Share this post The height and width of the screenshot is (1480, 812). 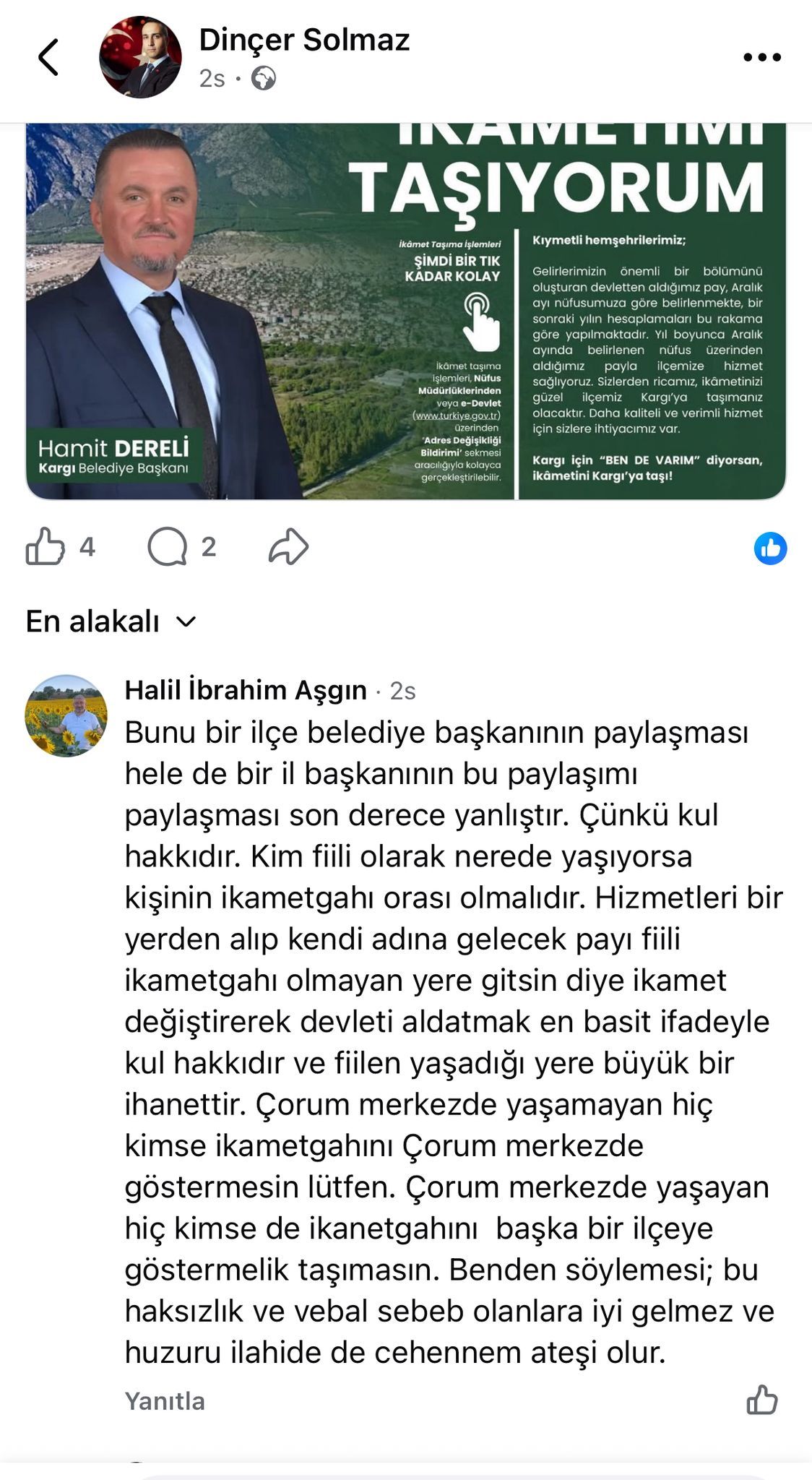point(288,546)
